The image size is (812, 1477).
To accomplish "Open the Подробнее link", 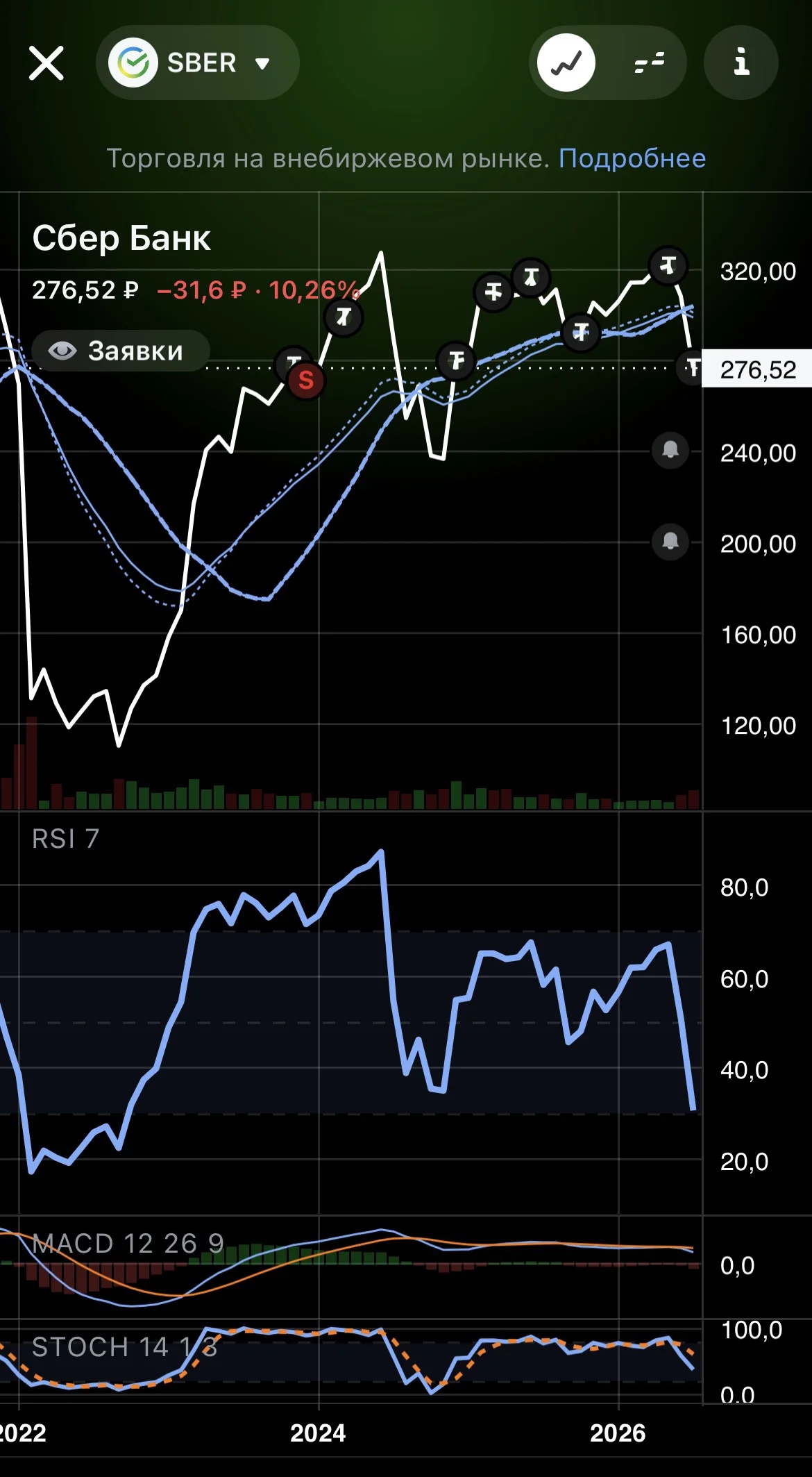I will click(632, 158).
